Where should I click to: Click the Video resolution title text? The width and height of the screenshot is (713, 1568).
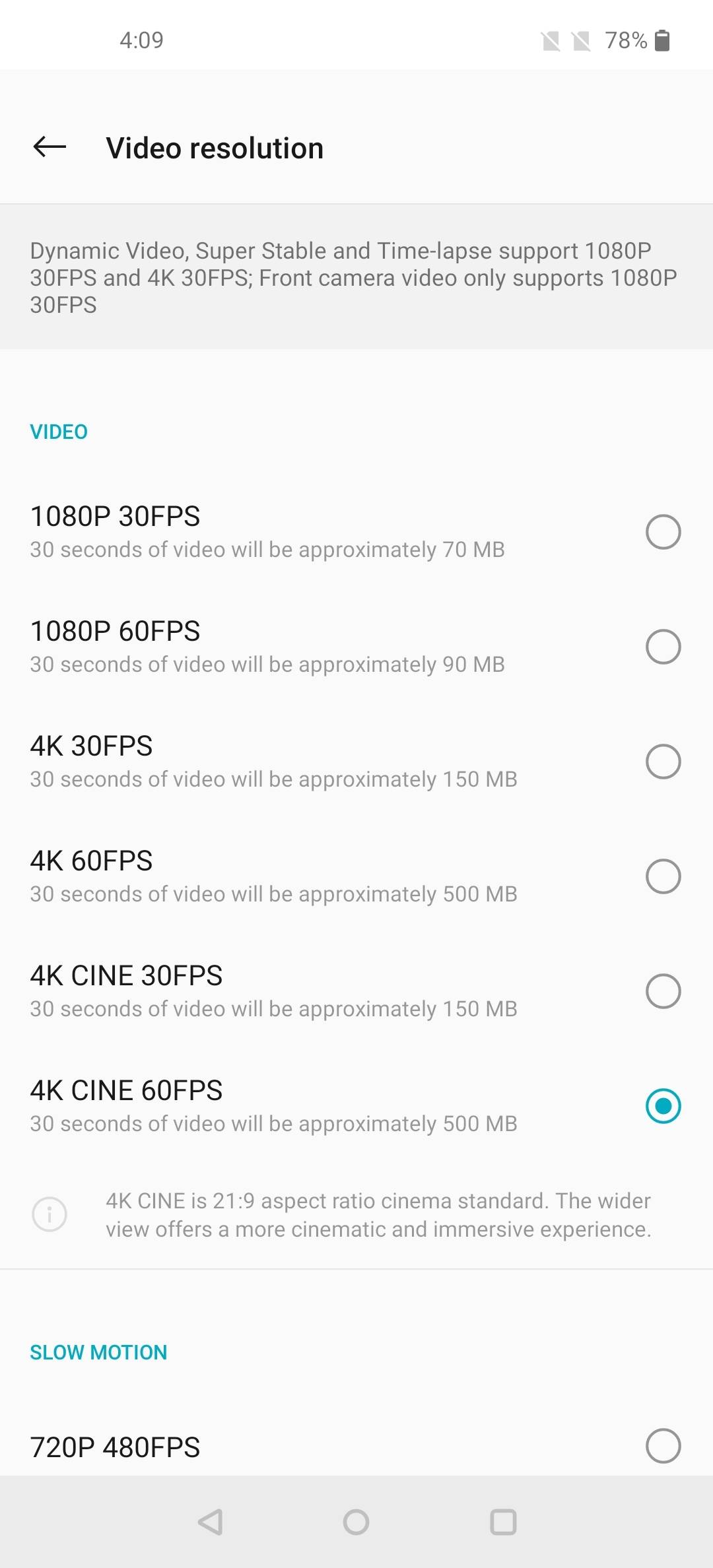coord(215,147)
